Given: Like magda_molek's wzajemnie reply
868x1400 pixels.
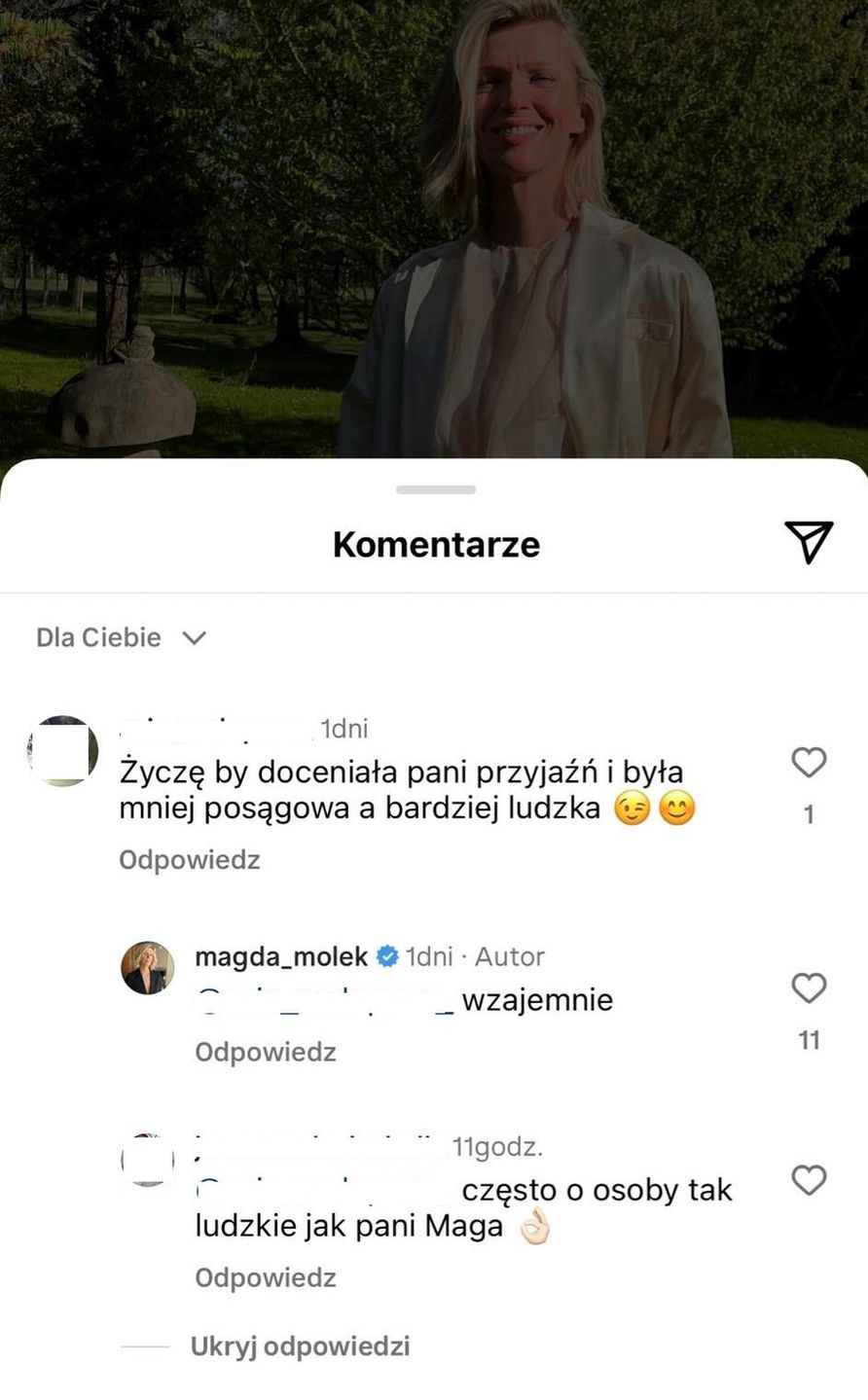Looking at the screenshot, I should click(809, 988).
